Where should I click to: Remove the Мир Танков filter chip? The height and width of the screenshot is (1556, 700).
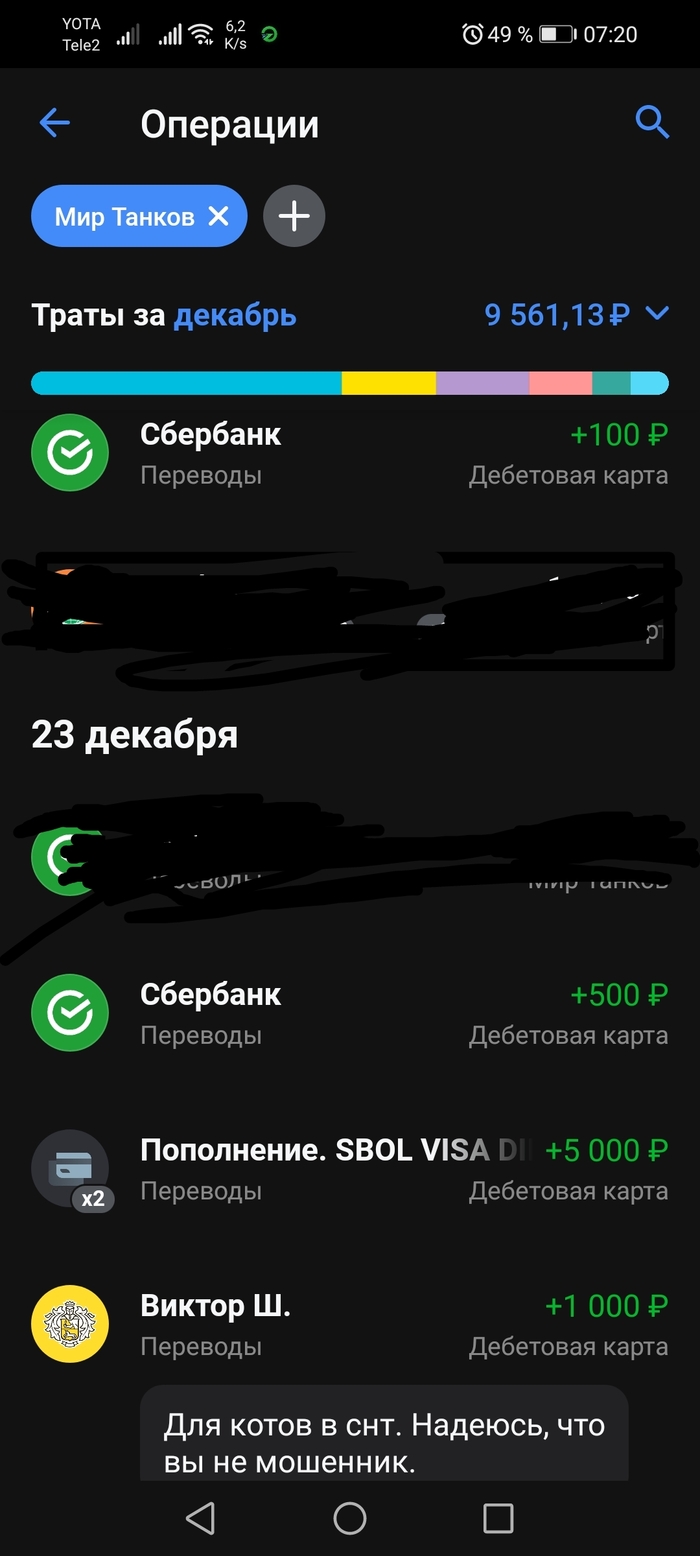pyautogui.click(x=218, y=216)
